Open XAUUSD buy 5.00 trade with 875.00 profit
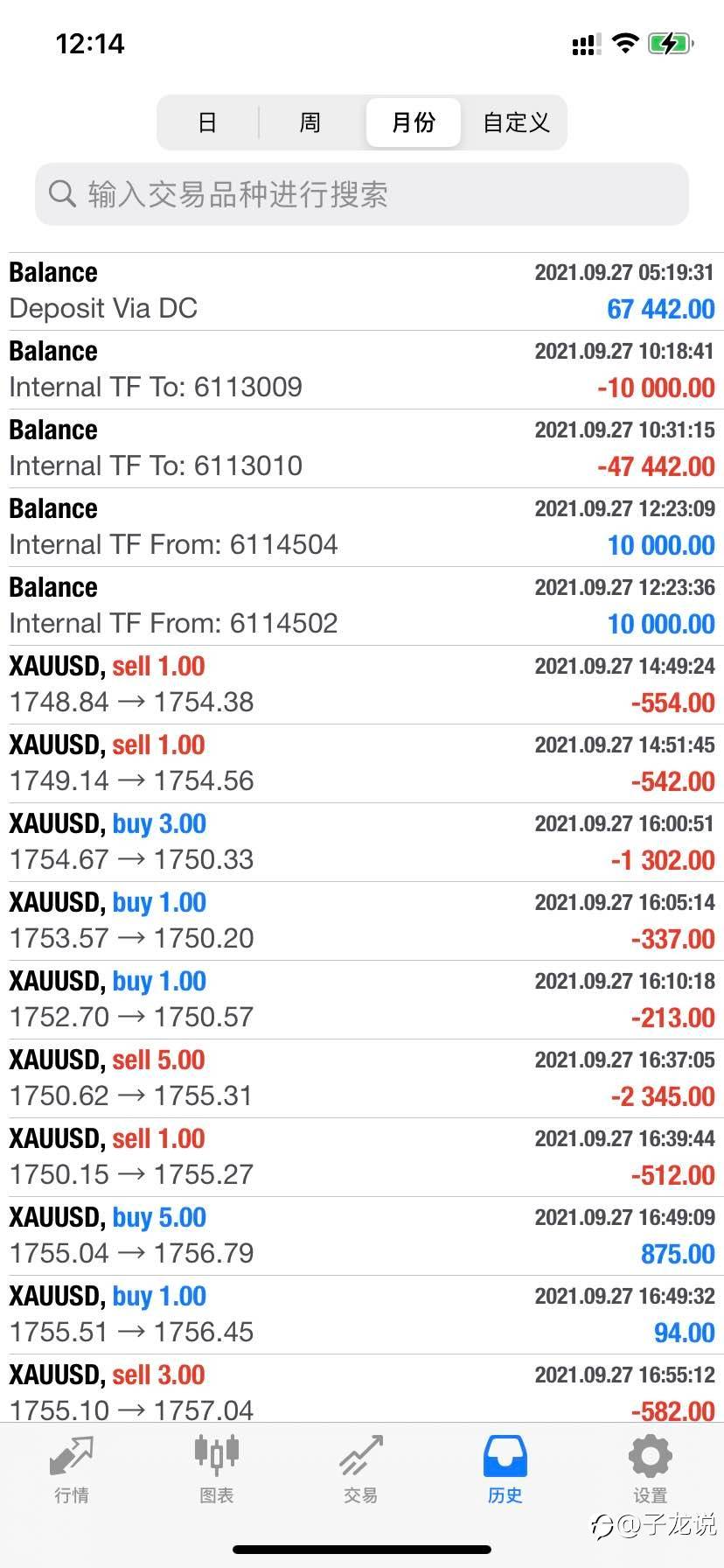 click(x=362, y=1236)
